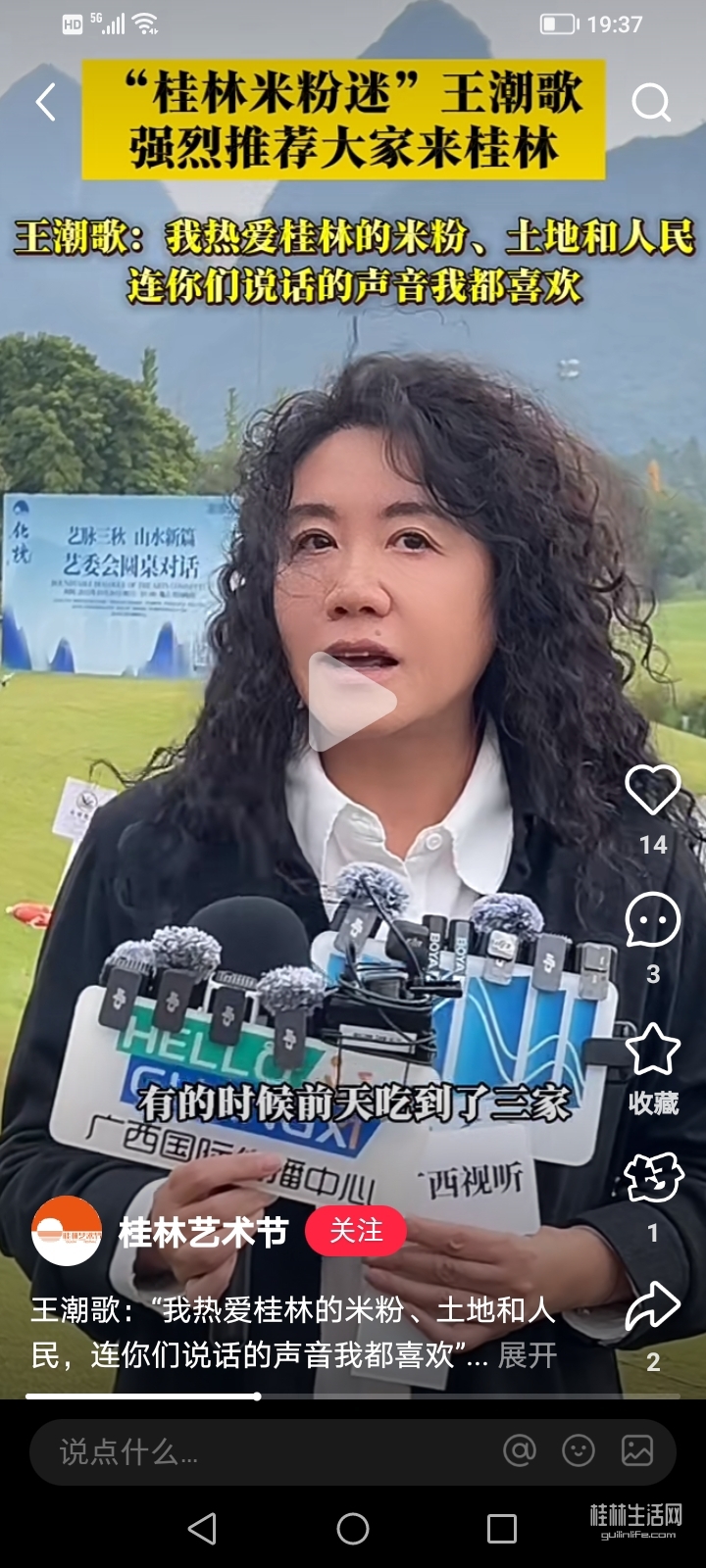Share this video with the arrow icon
706x1568 pixels.
tap(653, 1306)
